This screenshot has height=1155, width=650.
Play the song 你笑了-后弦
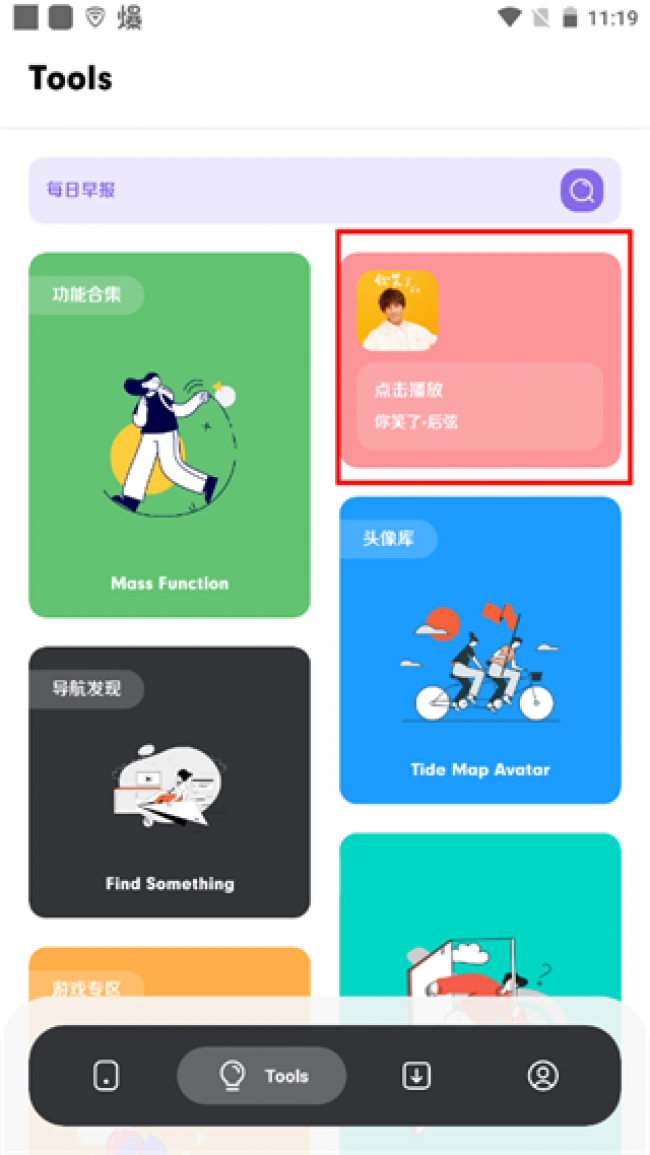[480, 360]
